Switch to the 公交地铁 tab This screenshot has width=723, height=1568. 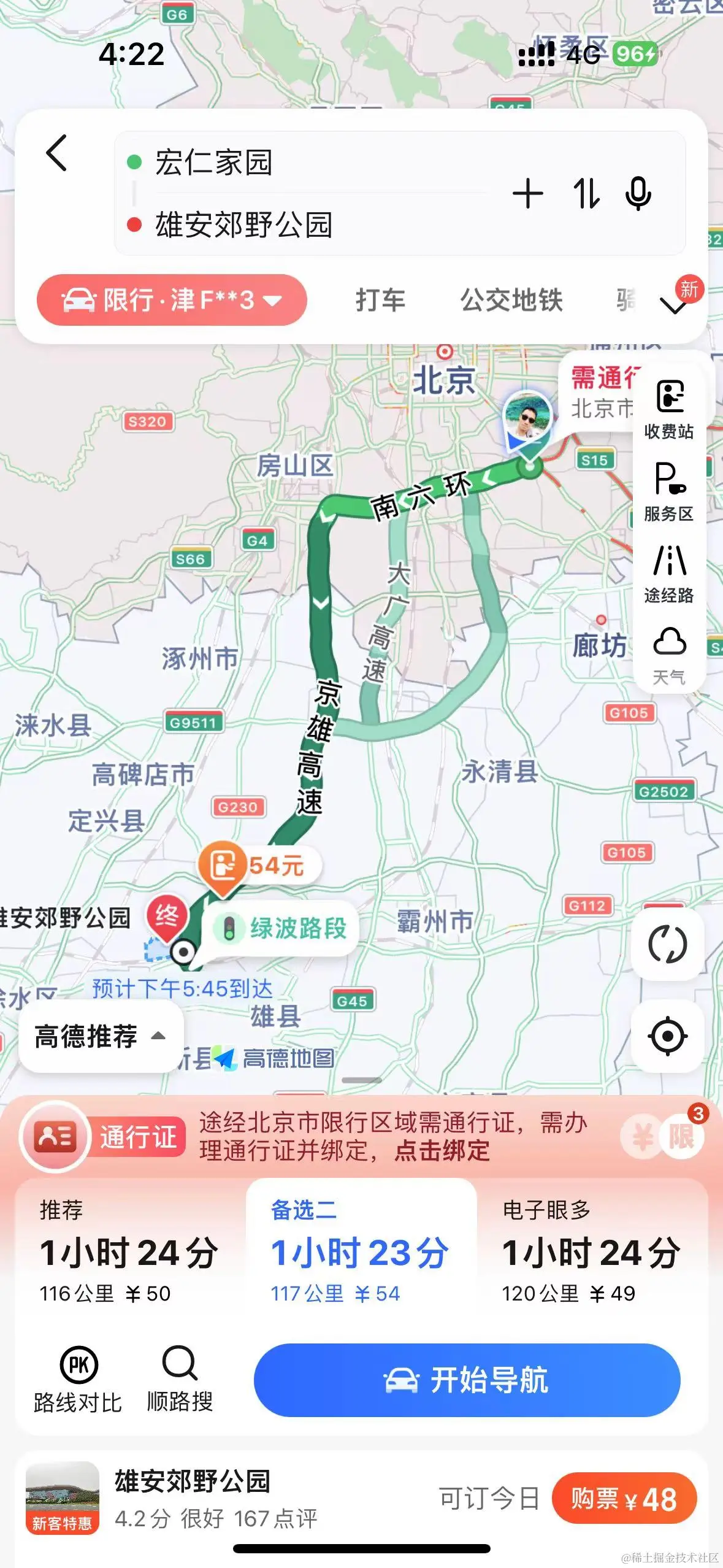[x=511, y=301]
